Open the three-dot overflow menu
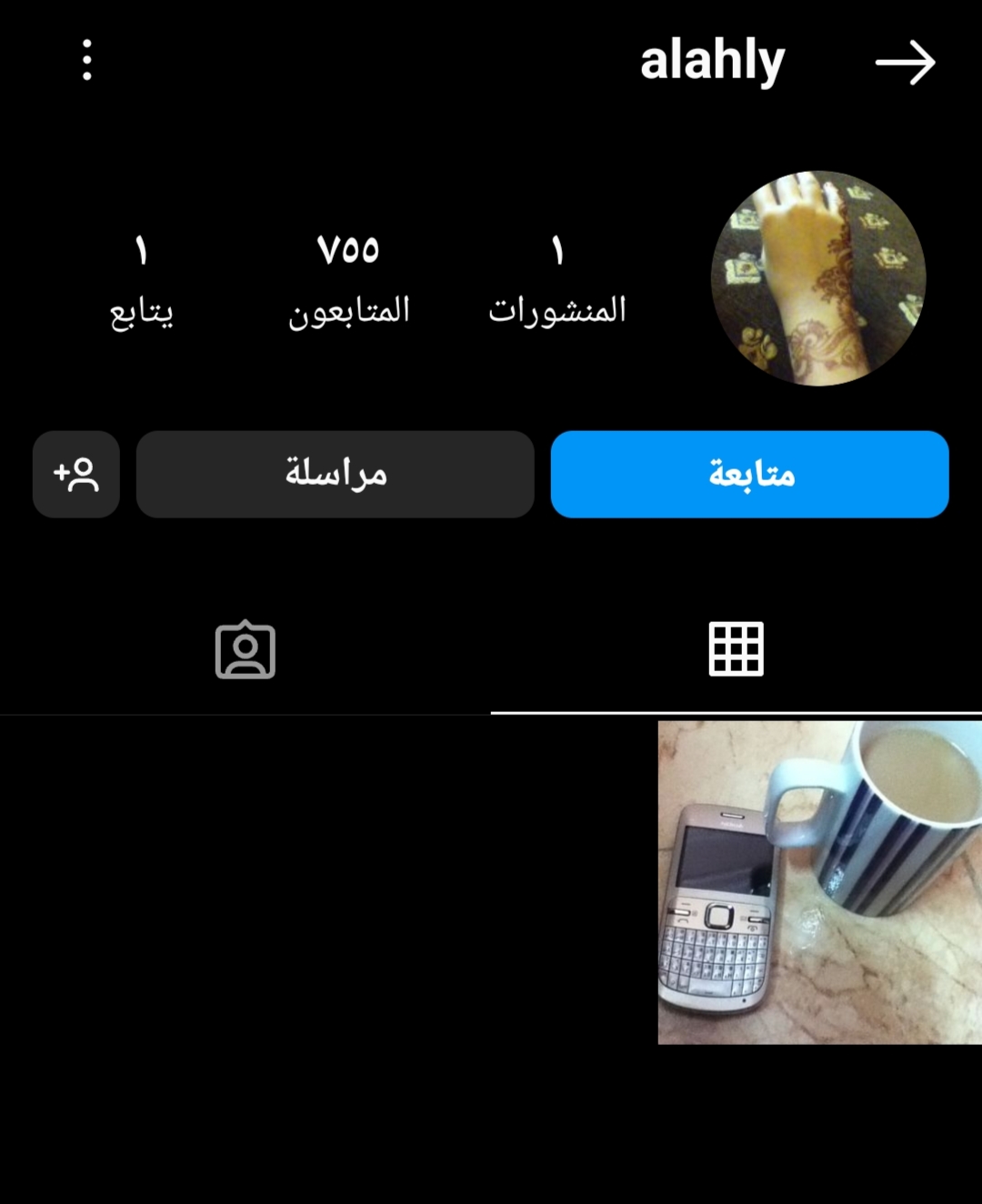Image resolution: width=982 pixels, height=1204 pixels. (87, 60)
